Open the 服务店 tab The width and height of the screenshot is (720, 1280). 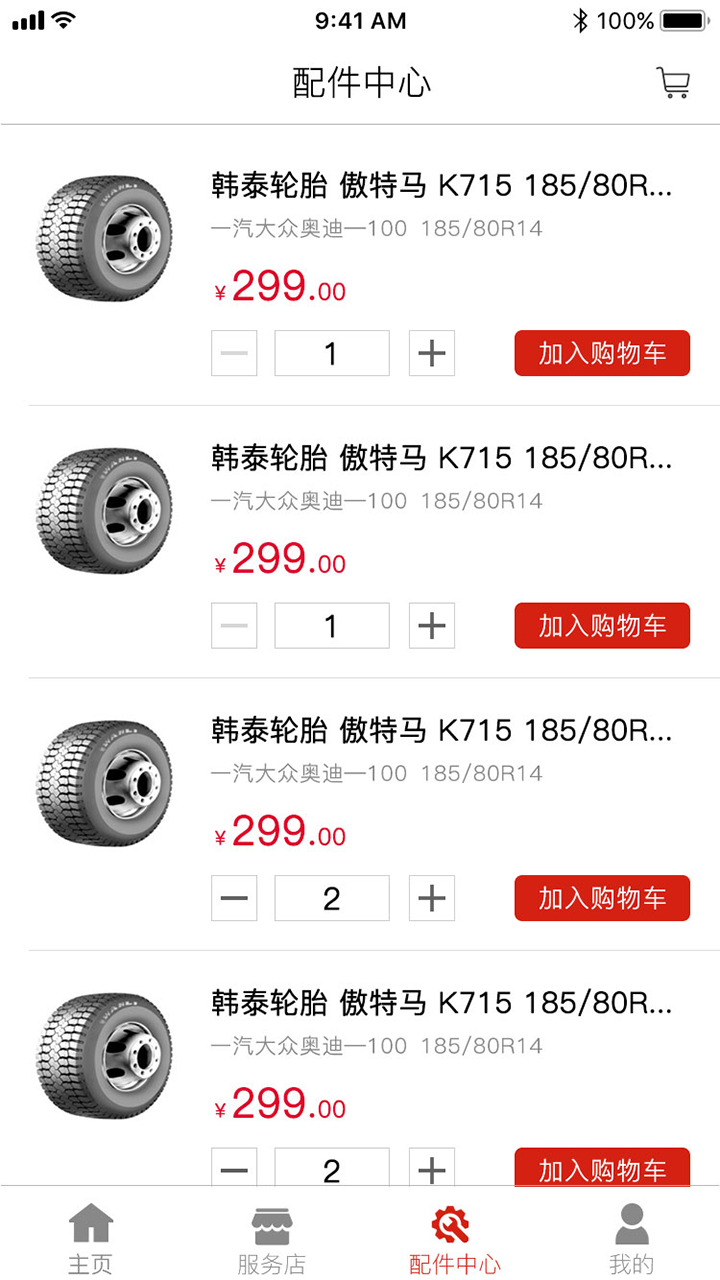tap(271, 1238)
